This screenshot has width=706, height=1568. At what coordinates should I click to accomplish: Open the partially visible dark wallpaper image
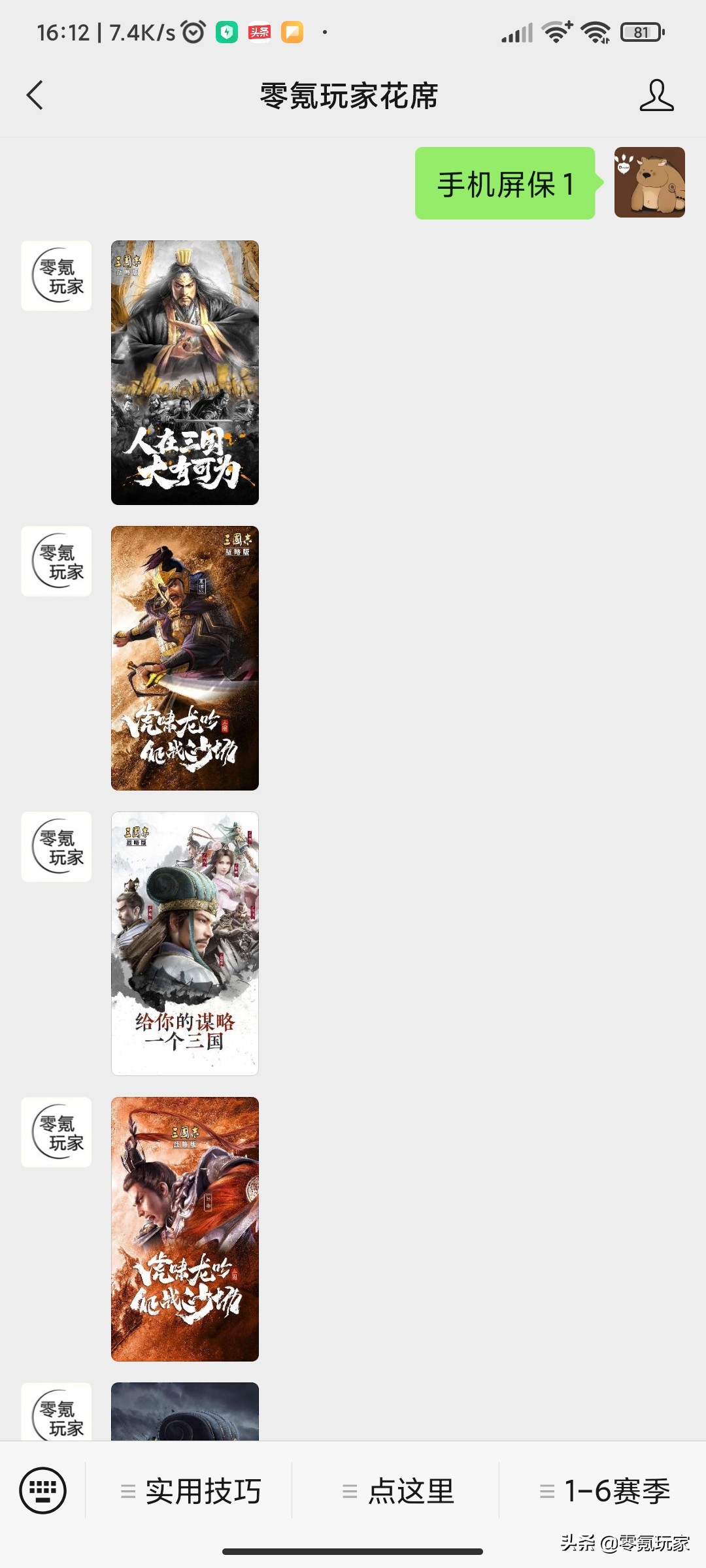coord(185,1411)
